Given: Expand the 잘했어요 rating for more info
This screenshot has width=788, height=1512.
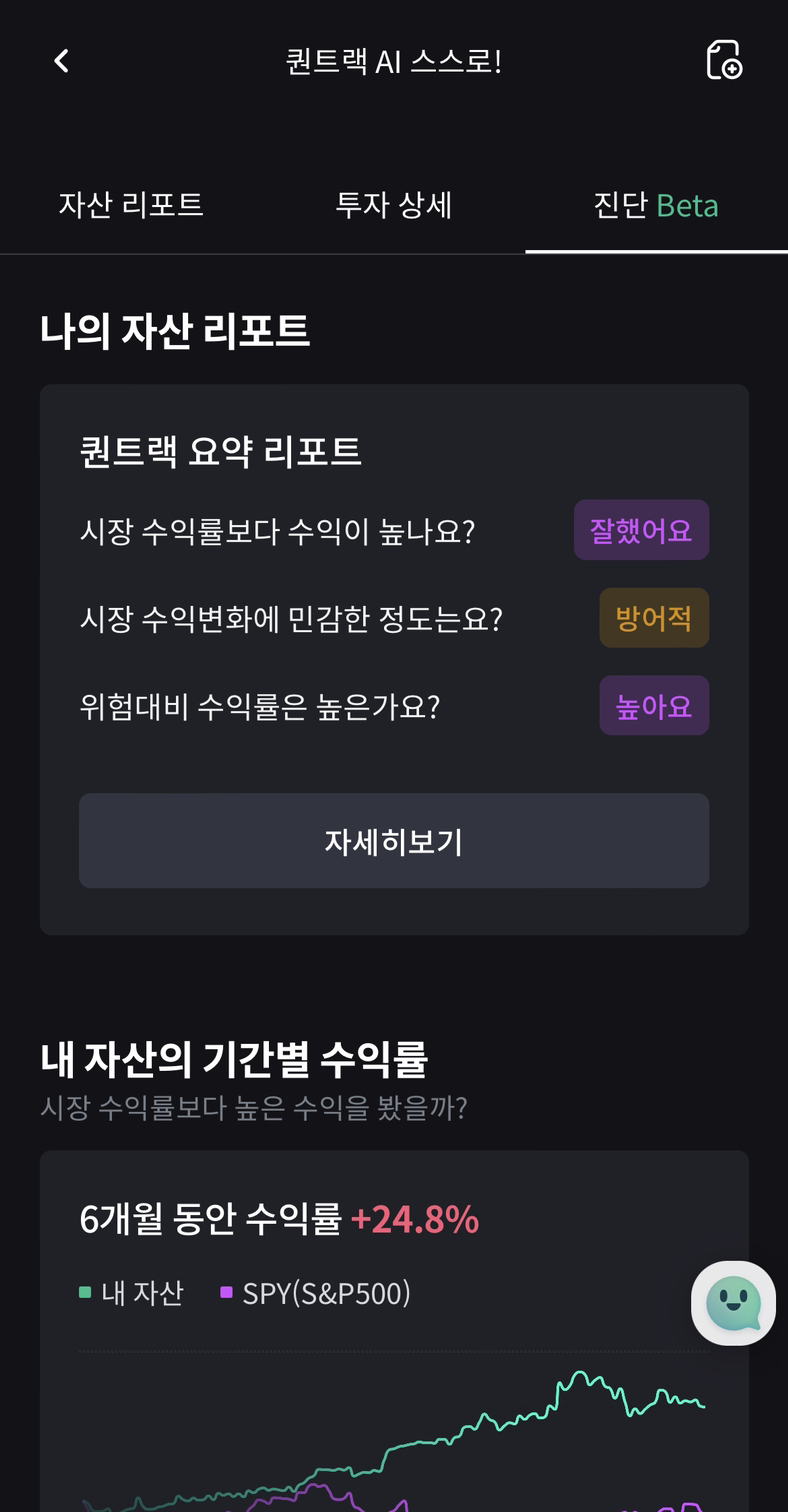Looking at the screenshot, I should click(x=641, y=530).
